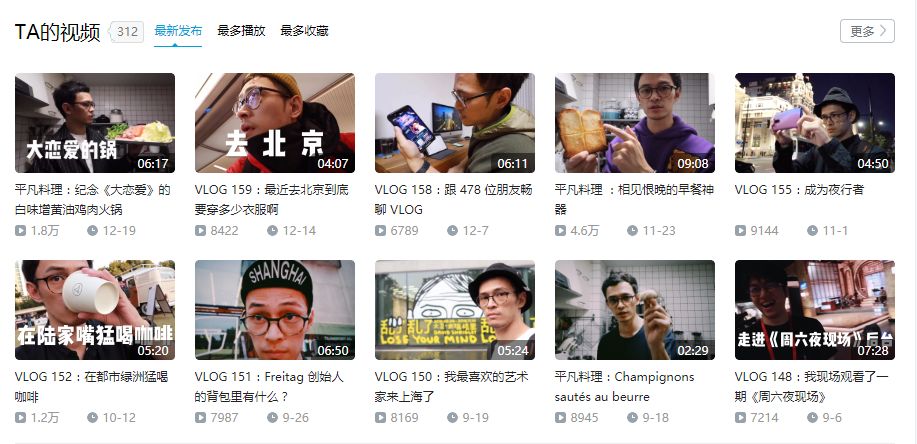Open VLOG 155 成为夜行者

[x=815, y=123]
